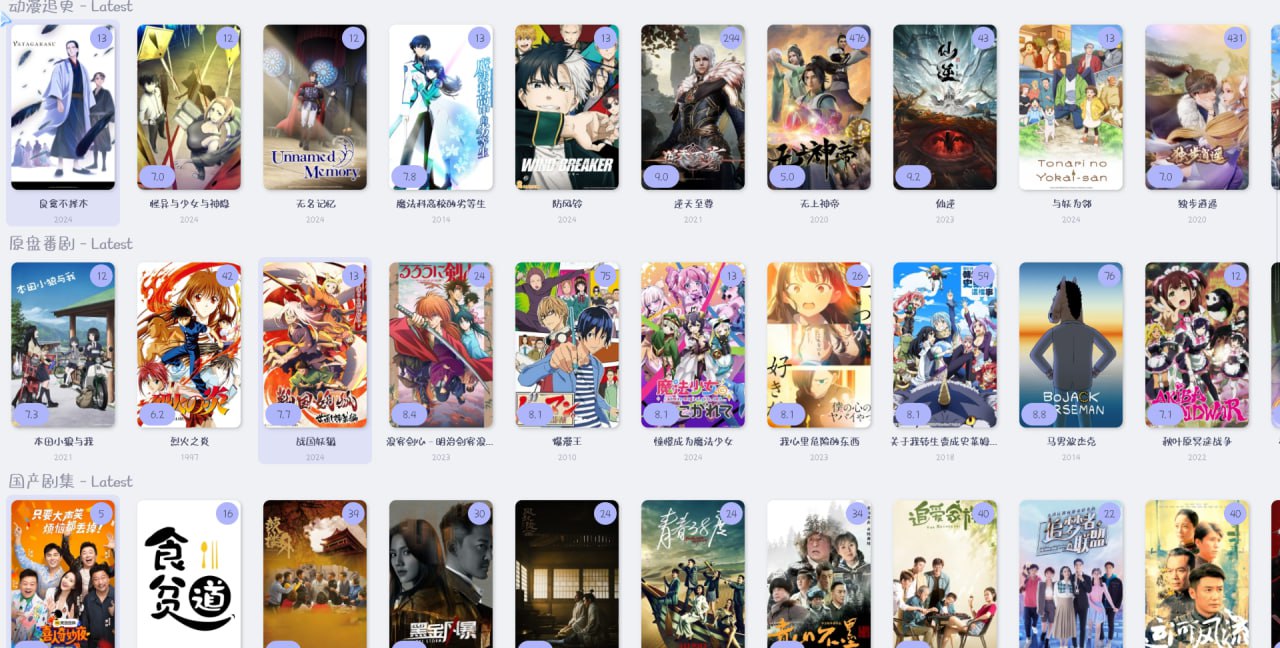View the 逆天至尊 series
Image resolution: width=1280 pixels, height=648 pixels.
click(693, 108)
